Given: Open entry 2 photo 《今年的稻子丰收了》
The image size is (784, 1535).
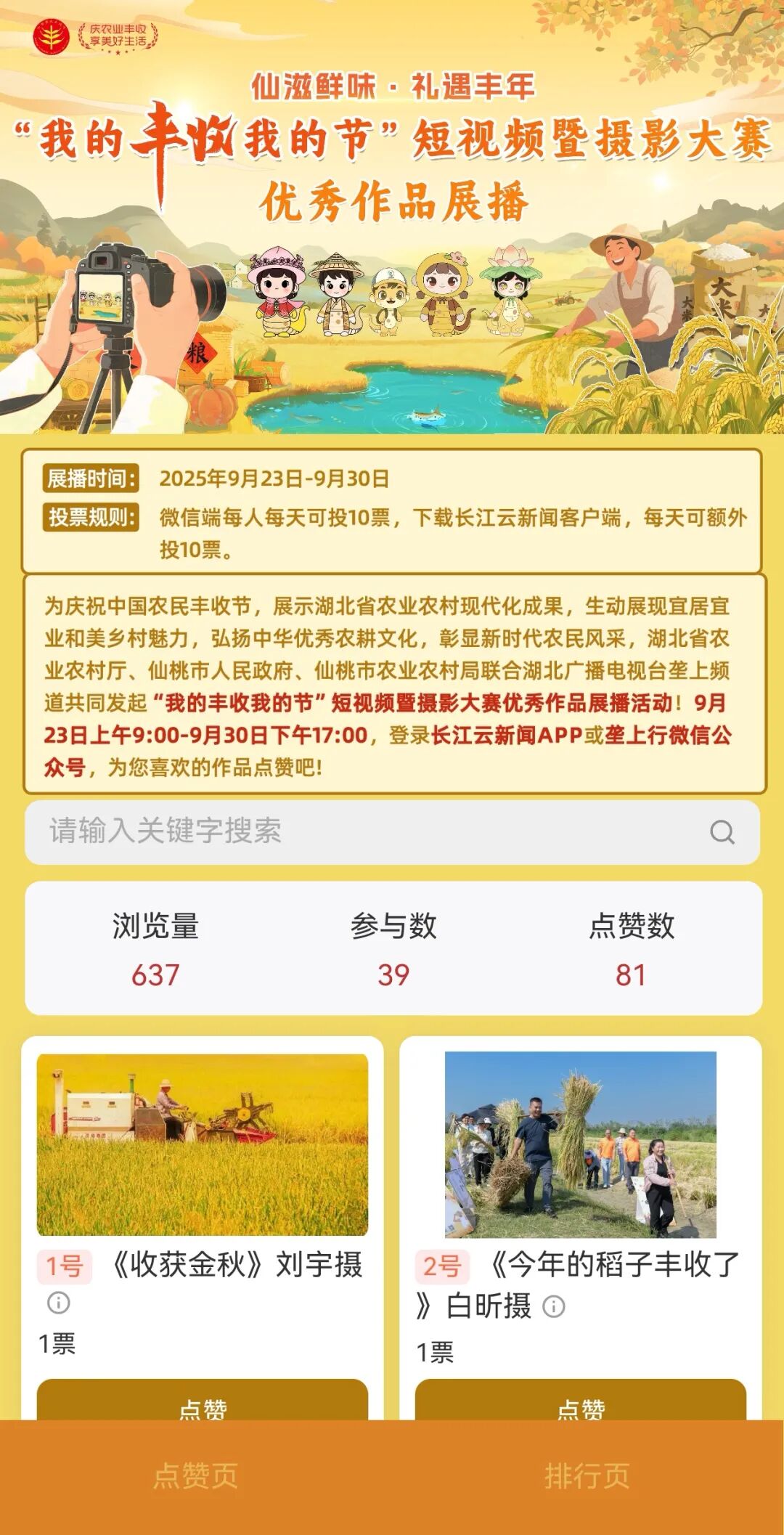Looking at the screenshot, I should point(580,1145).
